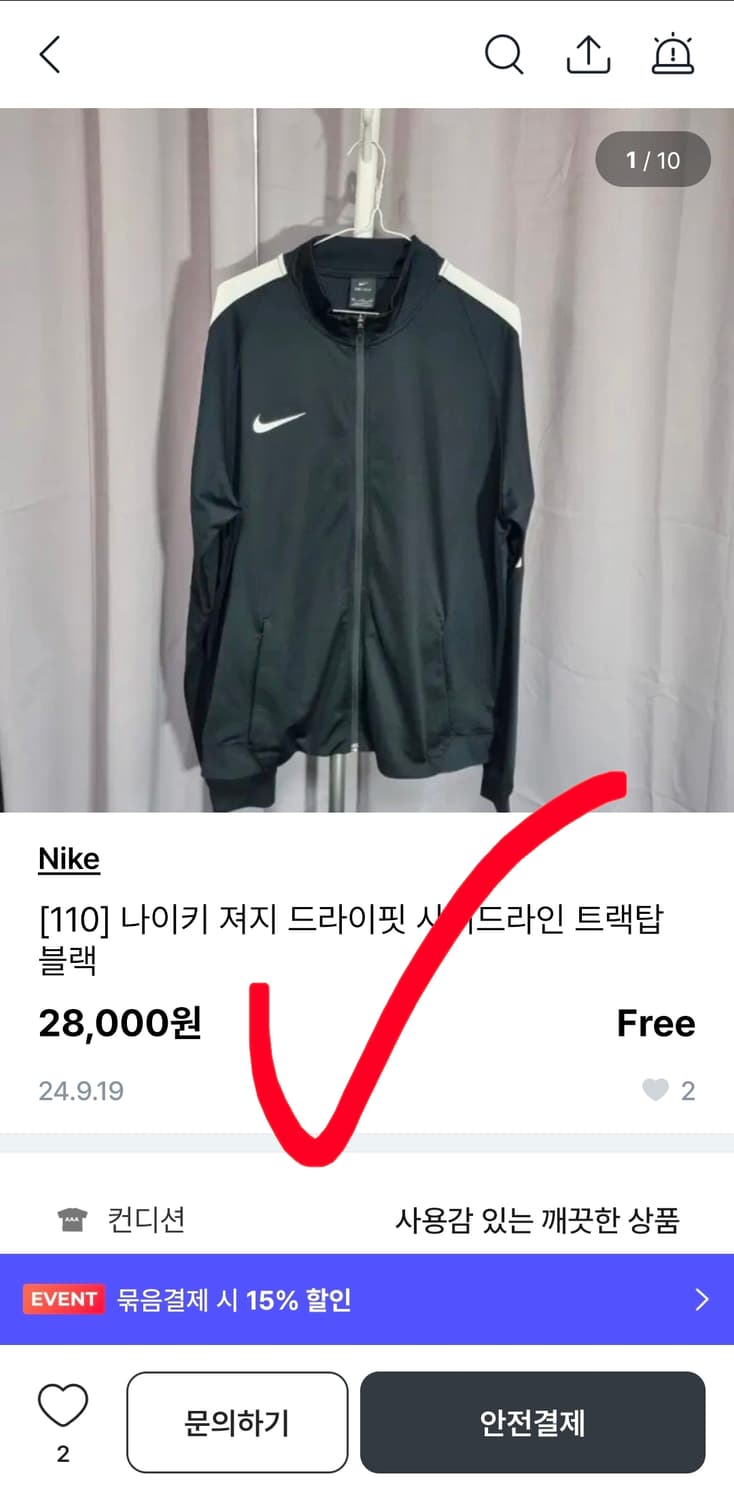This screenshot has height=1500, width=734.
Task: Share this listing via the share icon
Action: pos(589,55)
